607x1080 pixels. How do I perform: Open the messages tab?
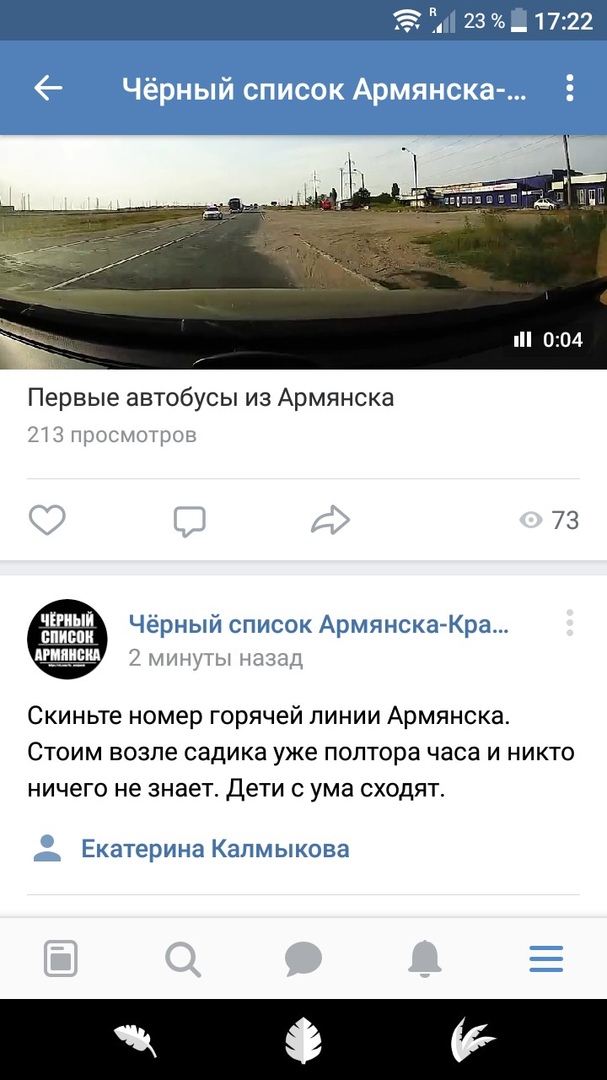303,959
